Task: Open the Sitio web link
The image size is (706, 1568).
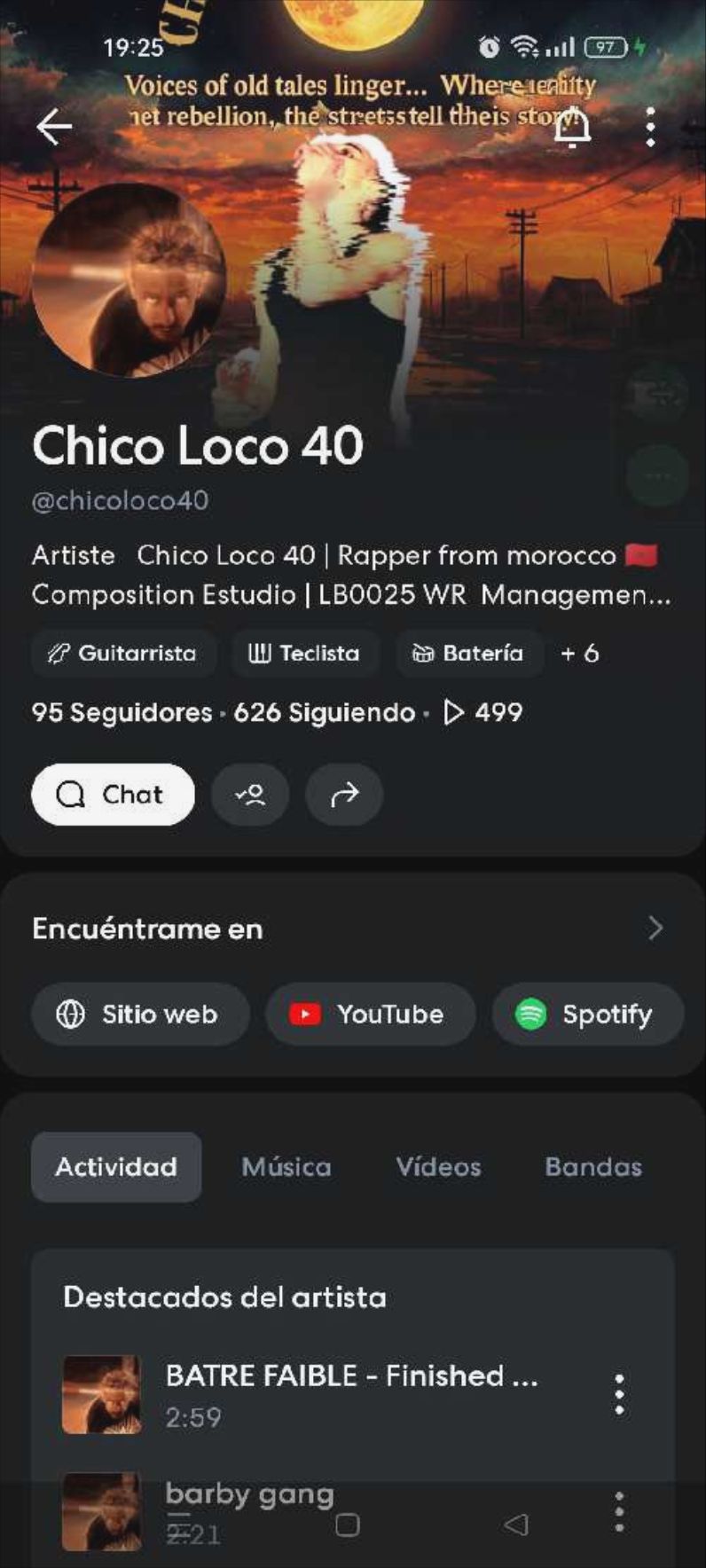Action: click(x=139, y=1014)
